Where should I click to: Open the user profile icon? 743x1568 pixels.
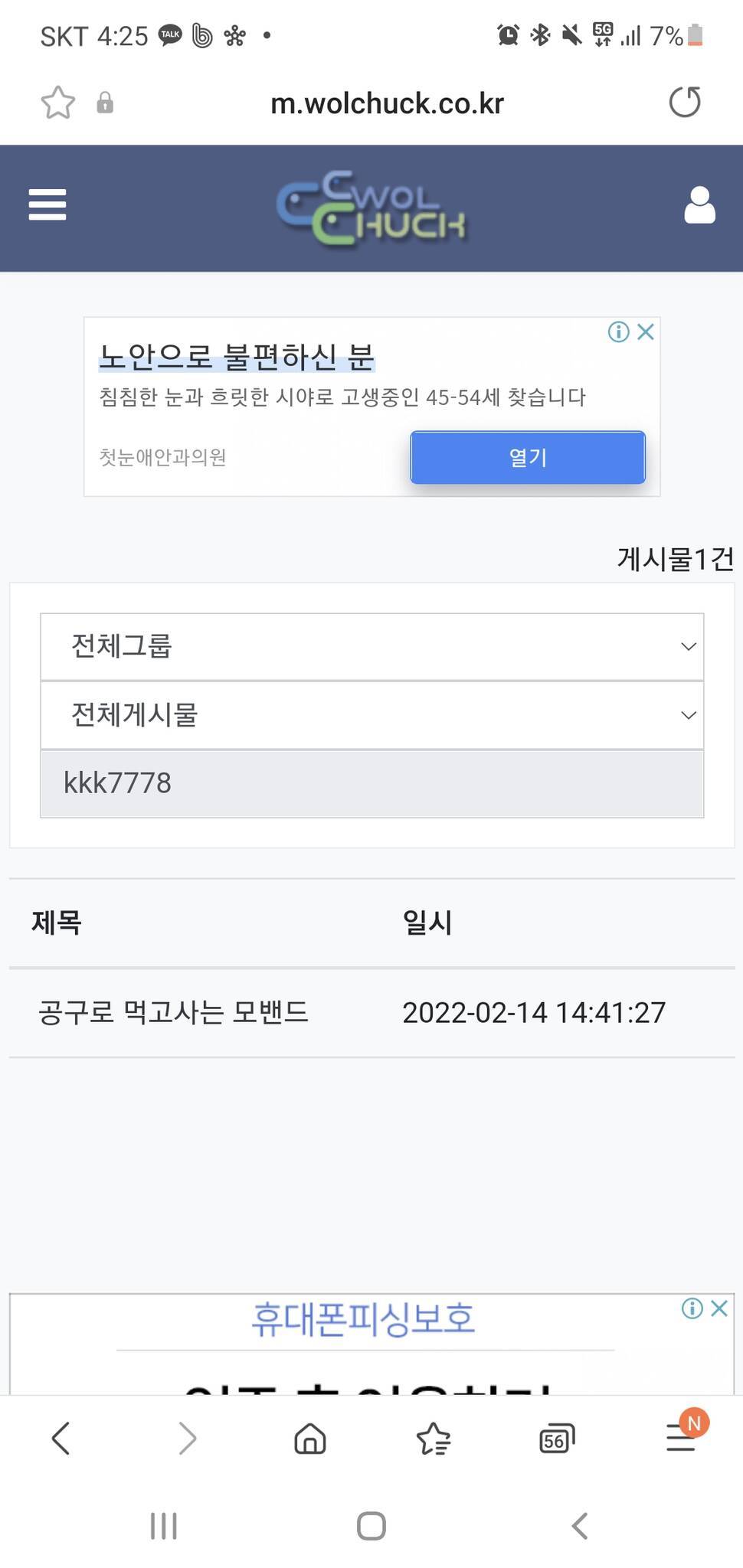click(699, 204)
